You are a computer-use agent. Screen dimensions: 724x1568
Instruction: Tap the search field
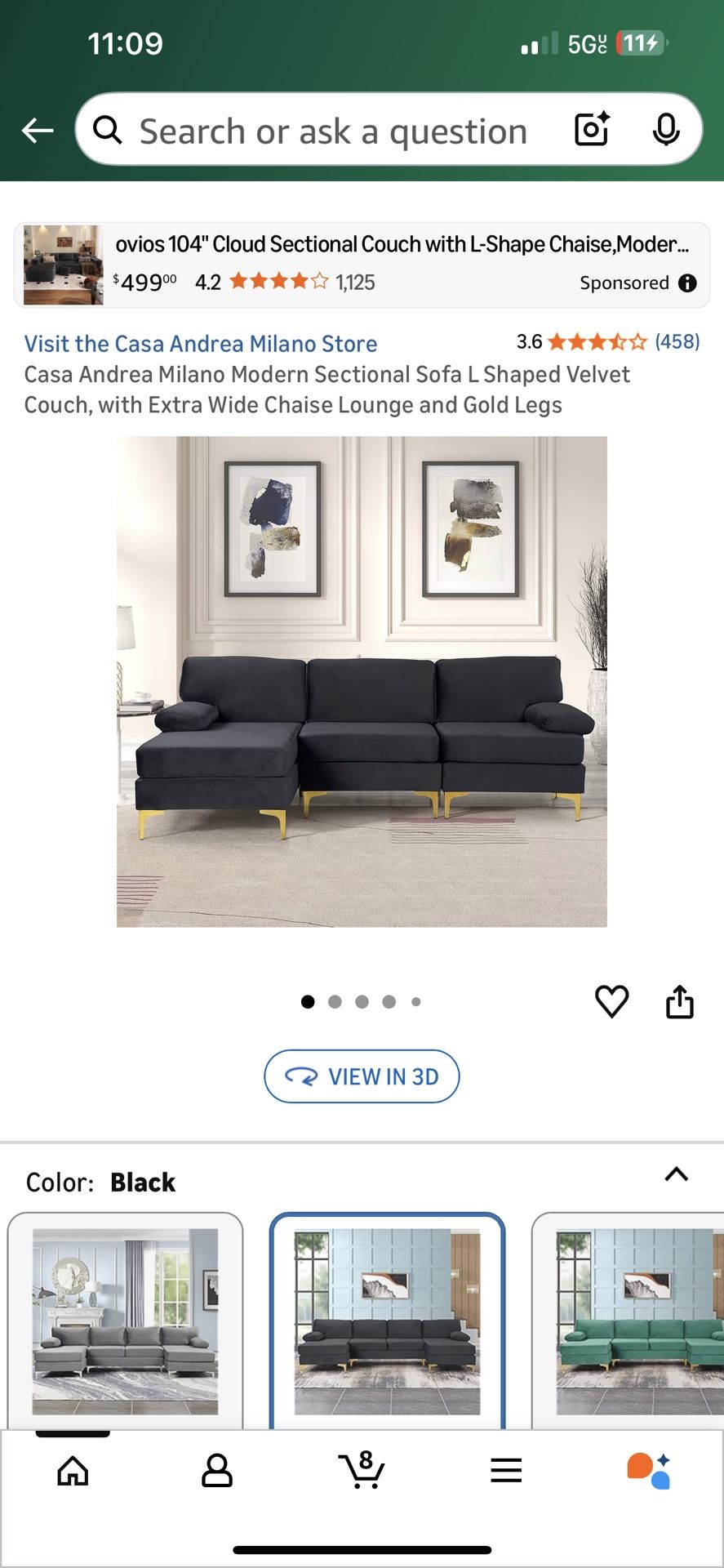click(x=326, y=130)
